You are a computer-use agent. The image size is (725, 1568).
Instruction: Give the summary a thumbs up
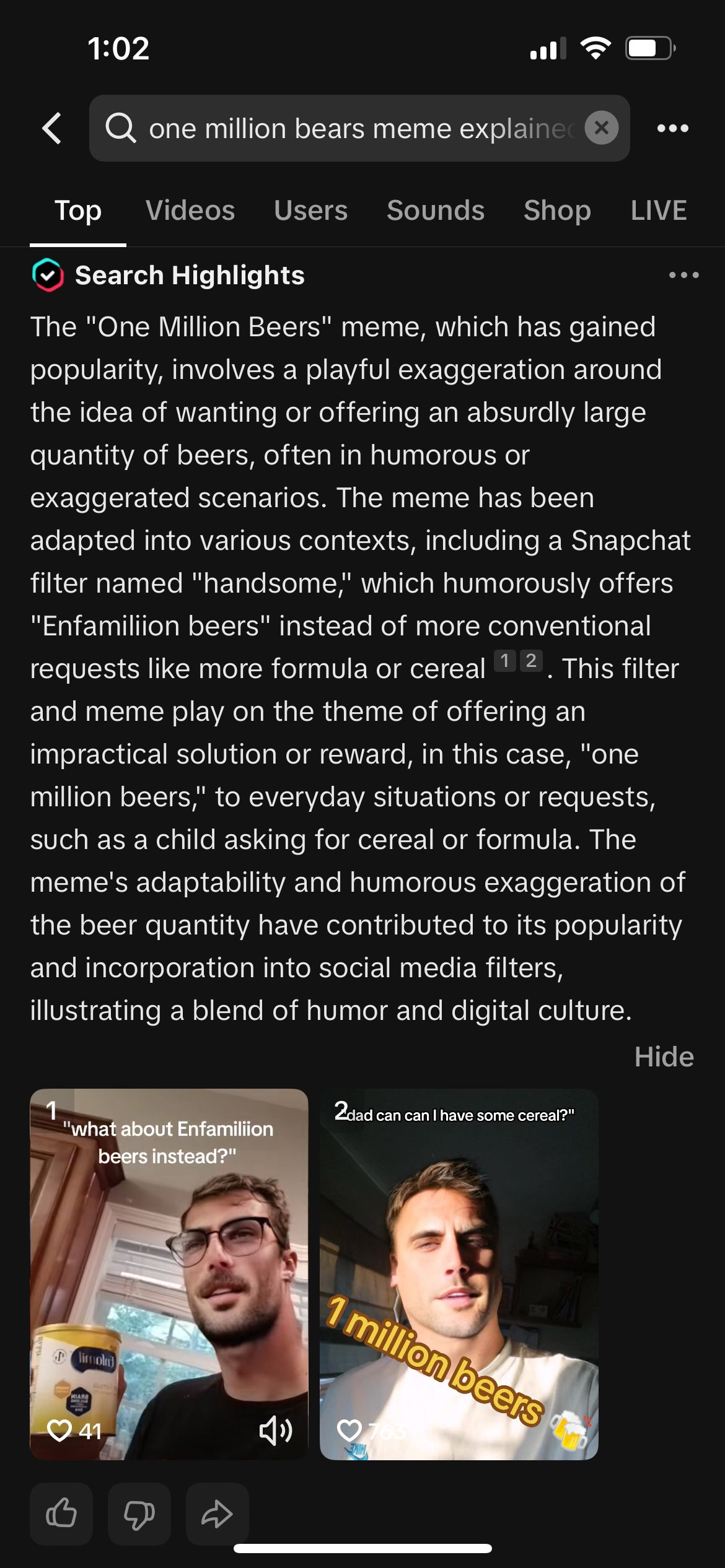click(x=61, y=1514)
